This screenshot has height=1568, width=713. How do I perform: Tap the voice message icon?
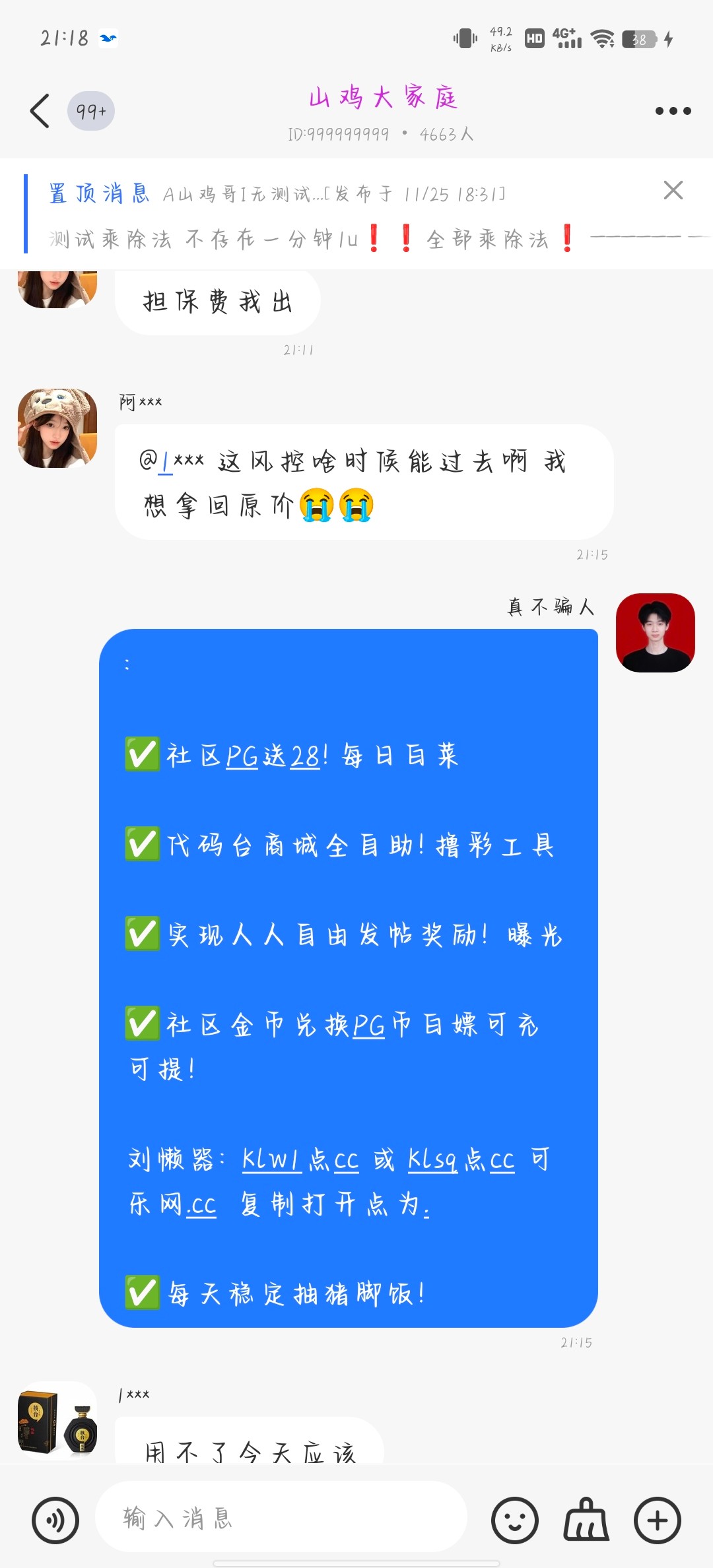click(x=55, y=1521)
